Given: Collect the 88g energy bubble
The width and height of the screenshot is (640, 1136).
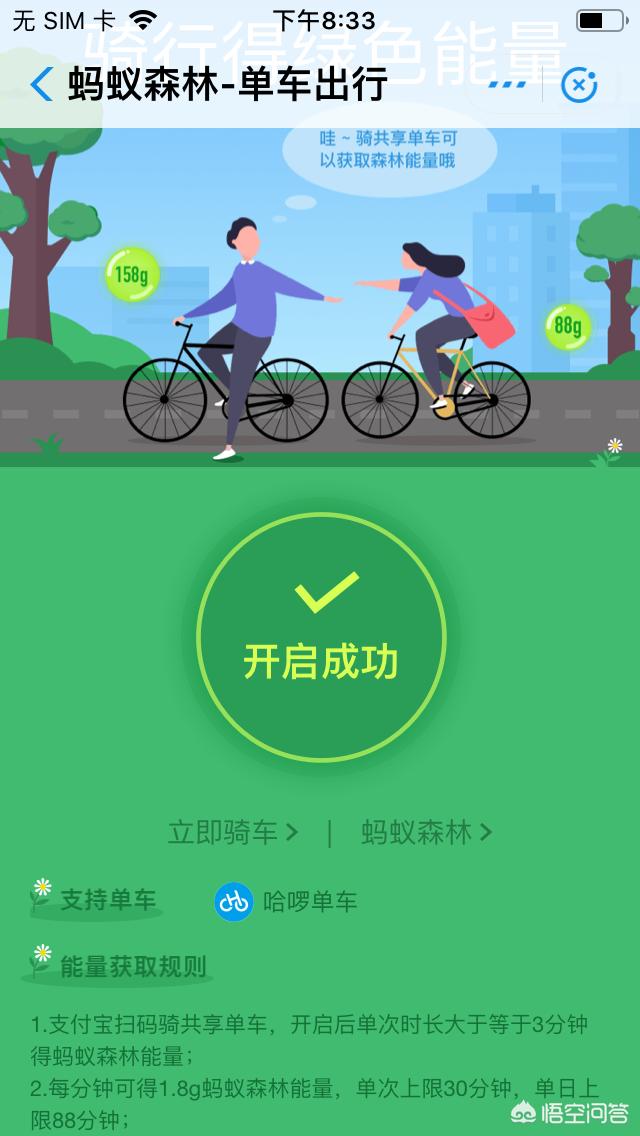Looking at the screenshot, I should point(567,326).
